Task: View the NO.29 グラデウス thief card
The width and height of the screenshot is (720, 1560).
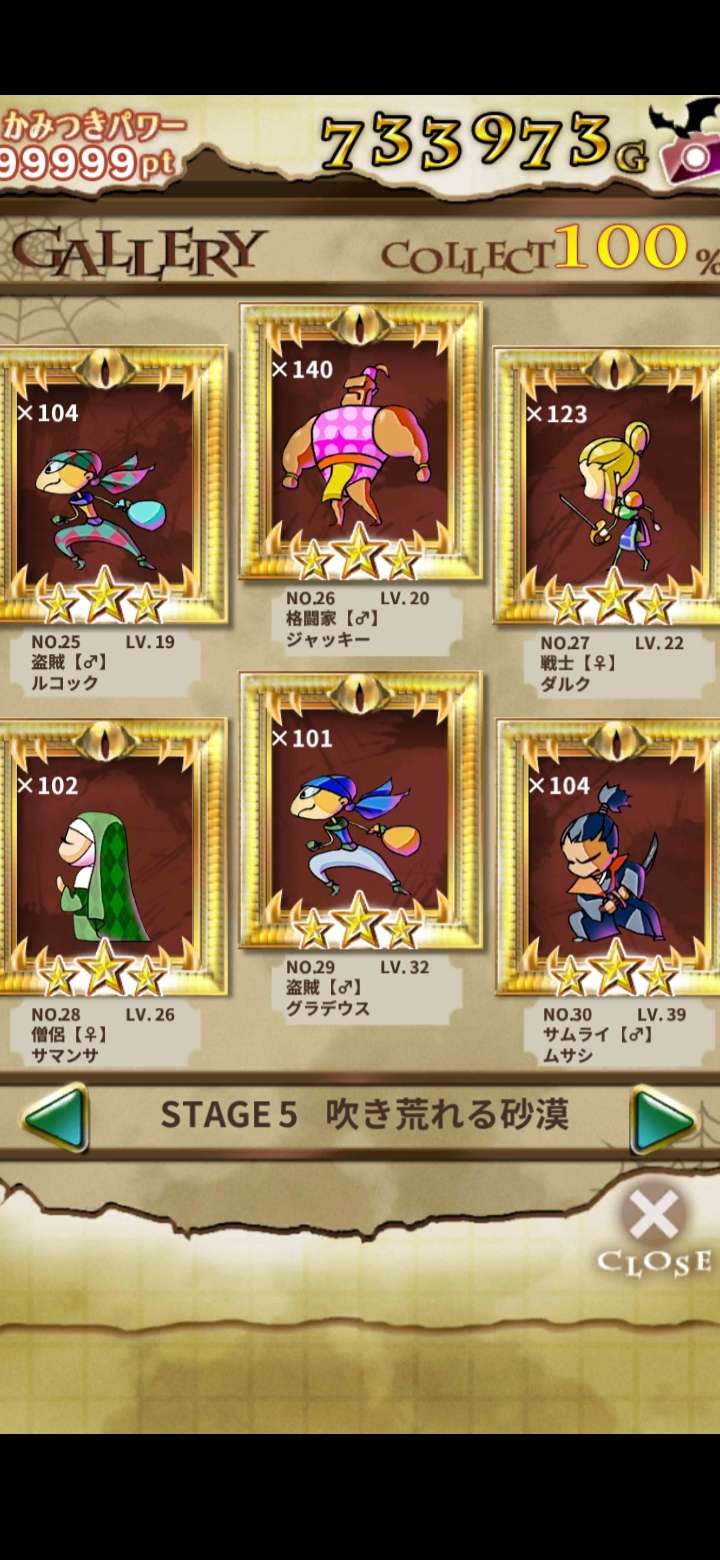Action: (x=360, y=811)
